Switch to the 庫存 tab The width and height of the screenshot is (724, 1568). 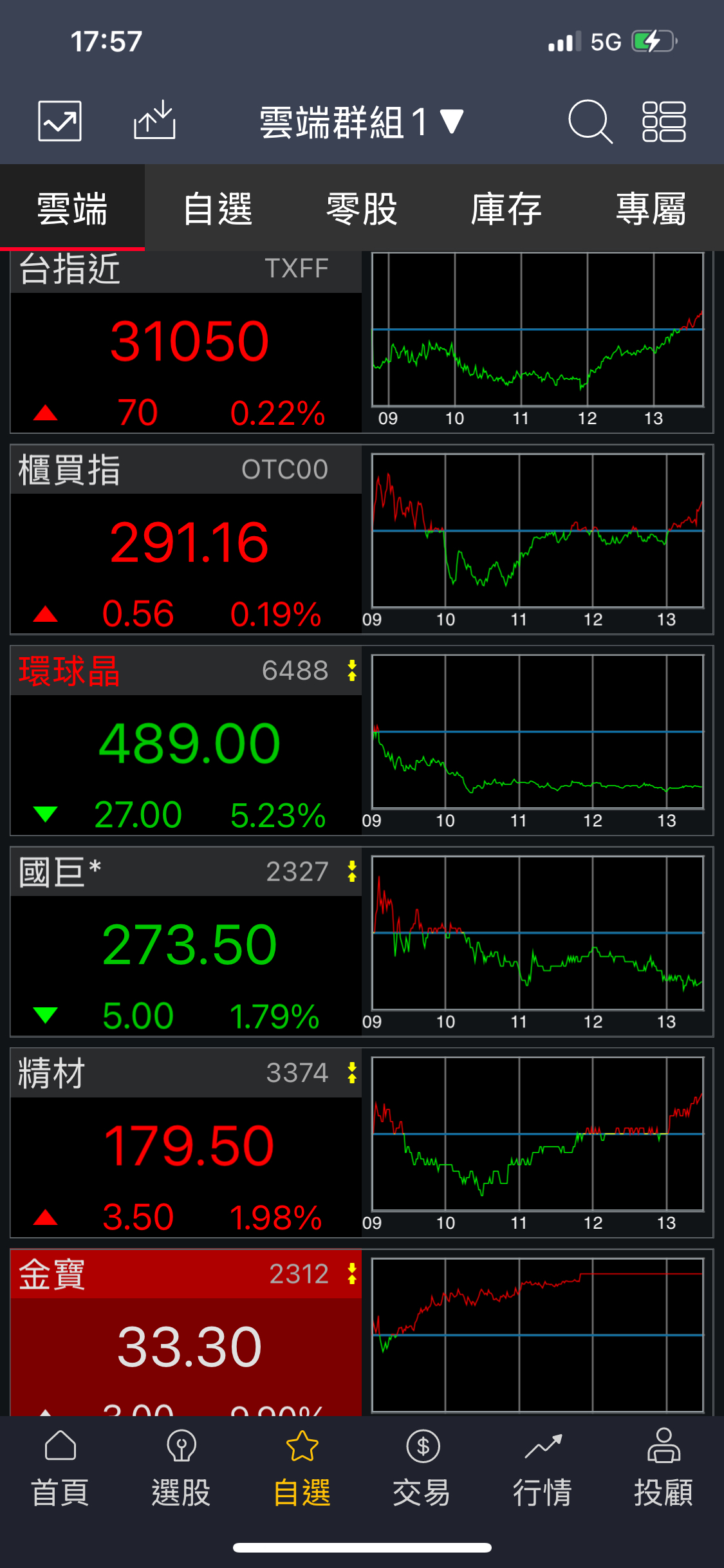tap(506, 209)
